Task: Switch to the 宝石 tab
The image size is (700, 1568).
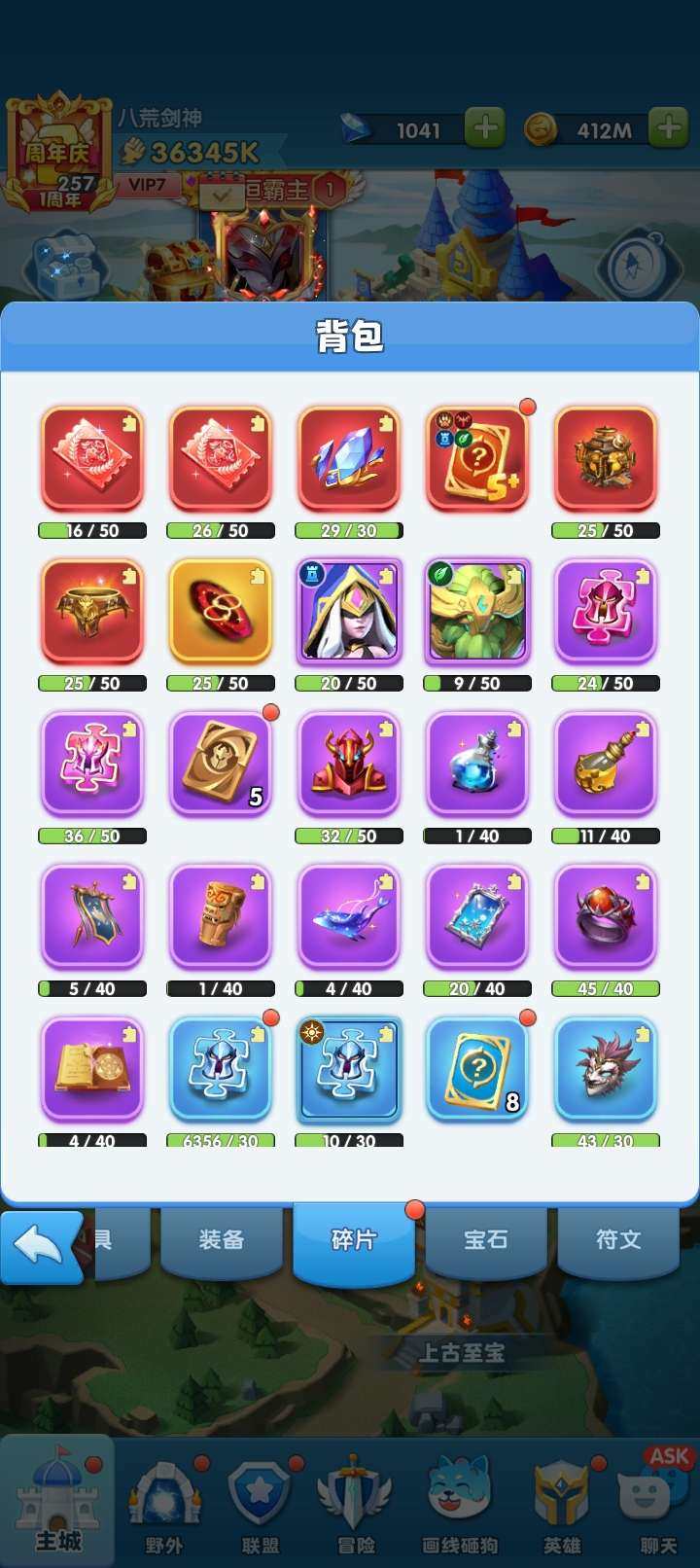Action: (x=485, y=1240)
